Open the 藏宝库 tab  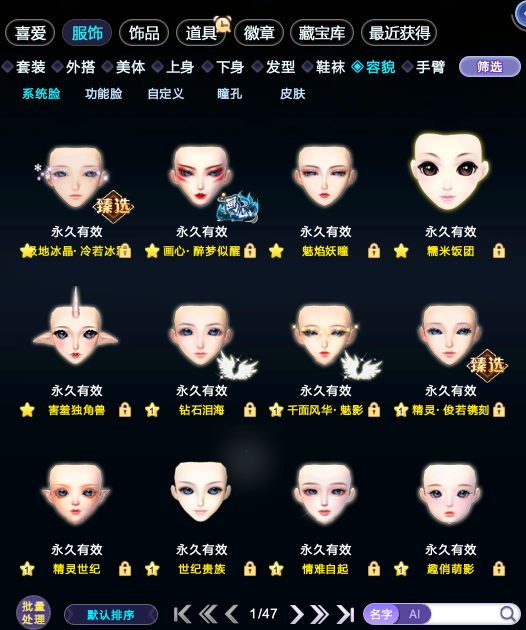tap(321, 33)
